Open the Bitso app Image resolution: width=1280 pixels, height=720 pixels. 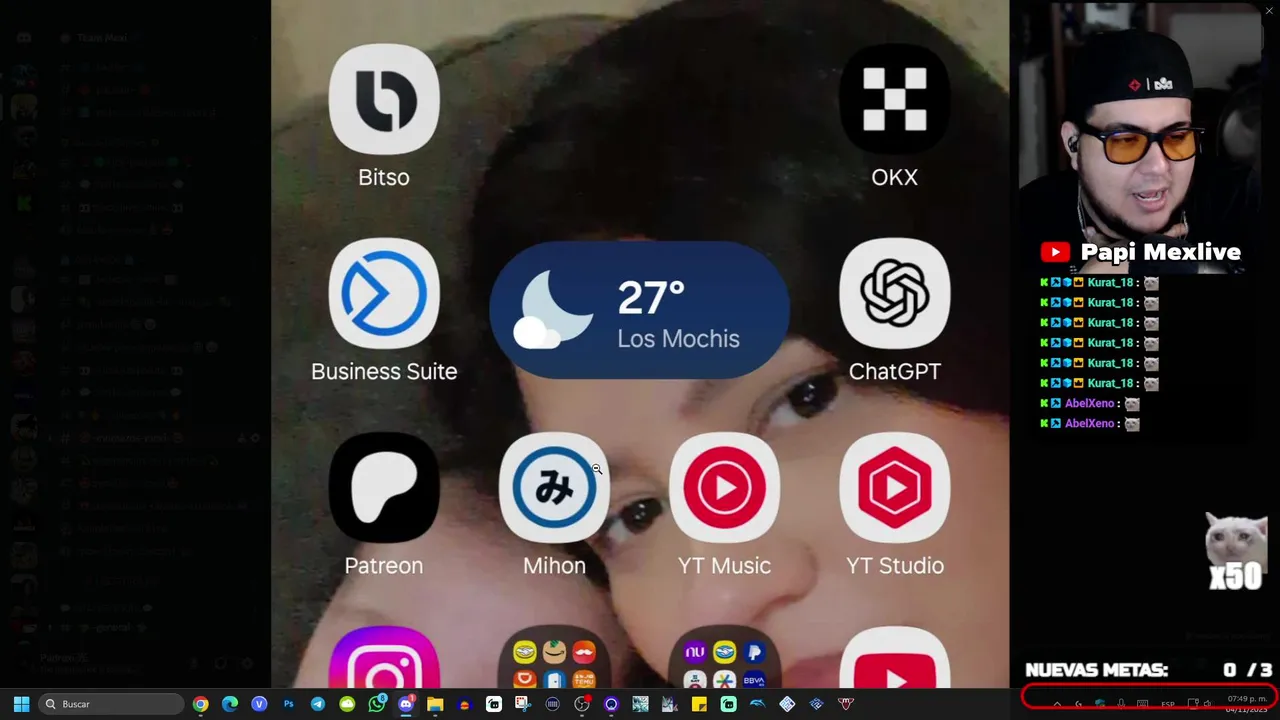(384, 100)
